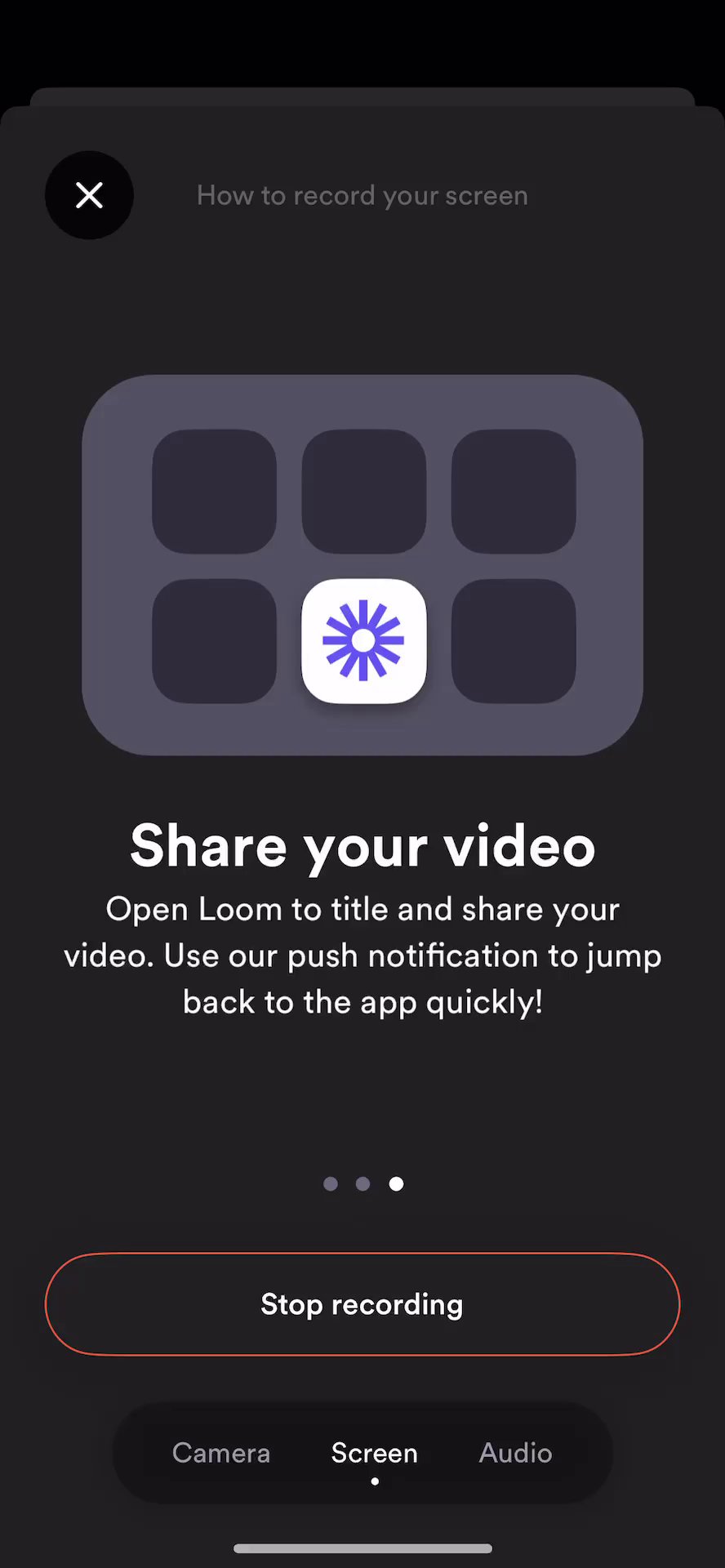Switch to the Audio mode
The image size is (725, 1568).
click(x=515, y=1453)
